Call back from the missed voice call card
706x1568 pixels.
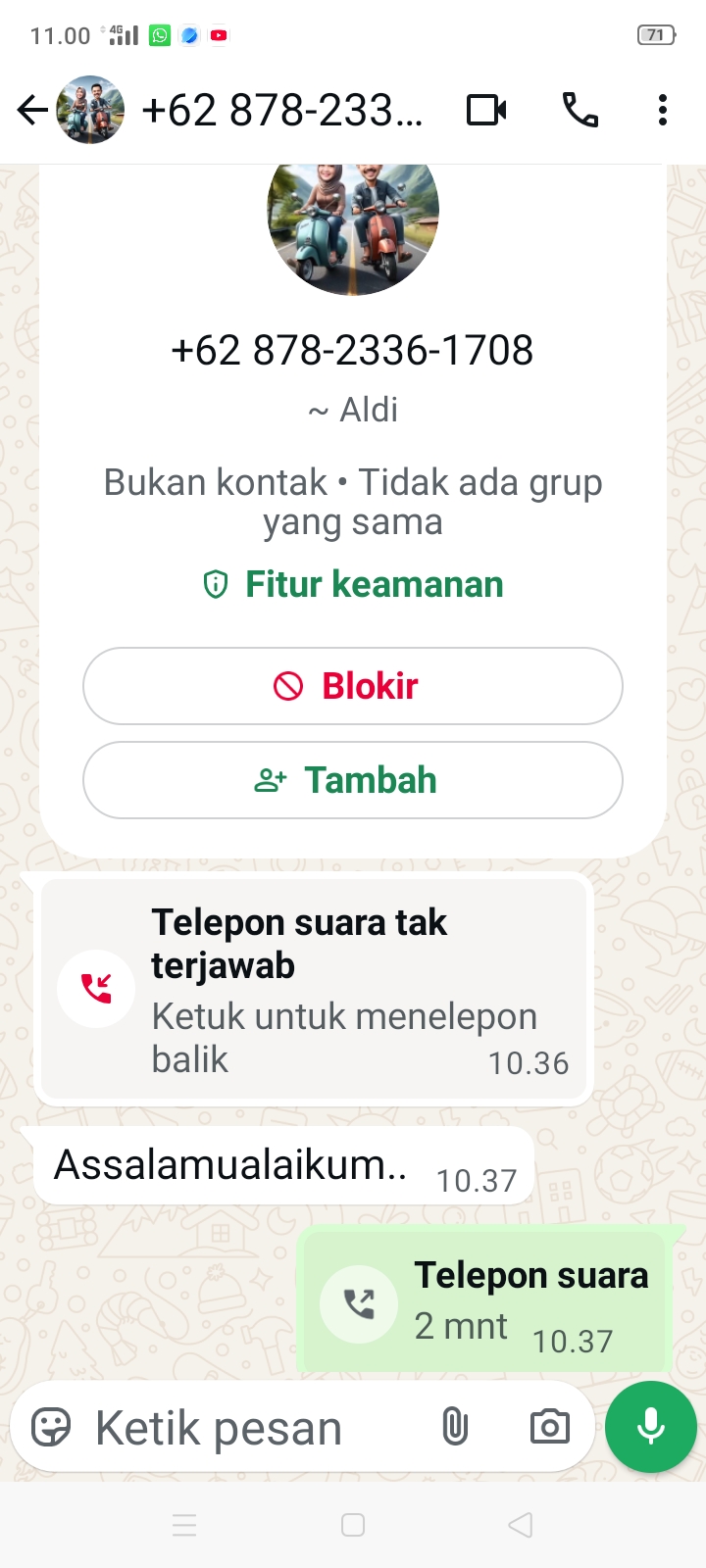(x=314, y=990)
